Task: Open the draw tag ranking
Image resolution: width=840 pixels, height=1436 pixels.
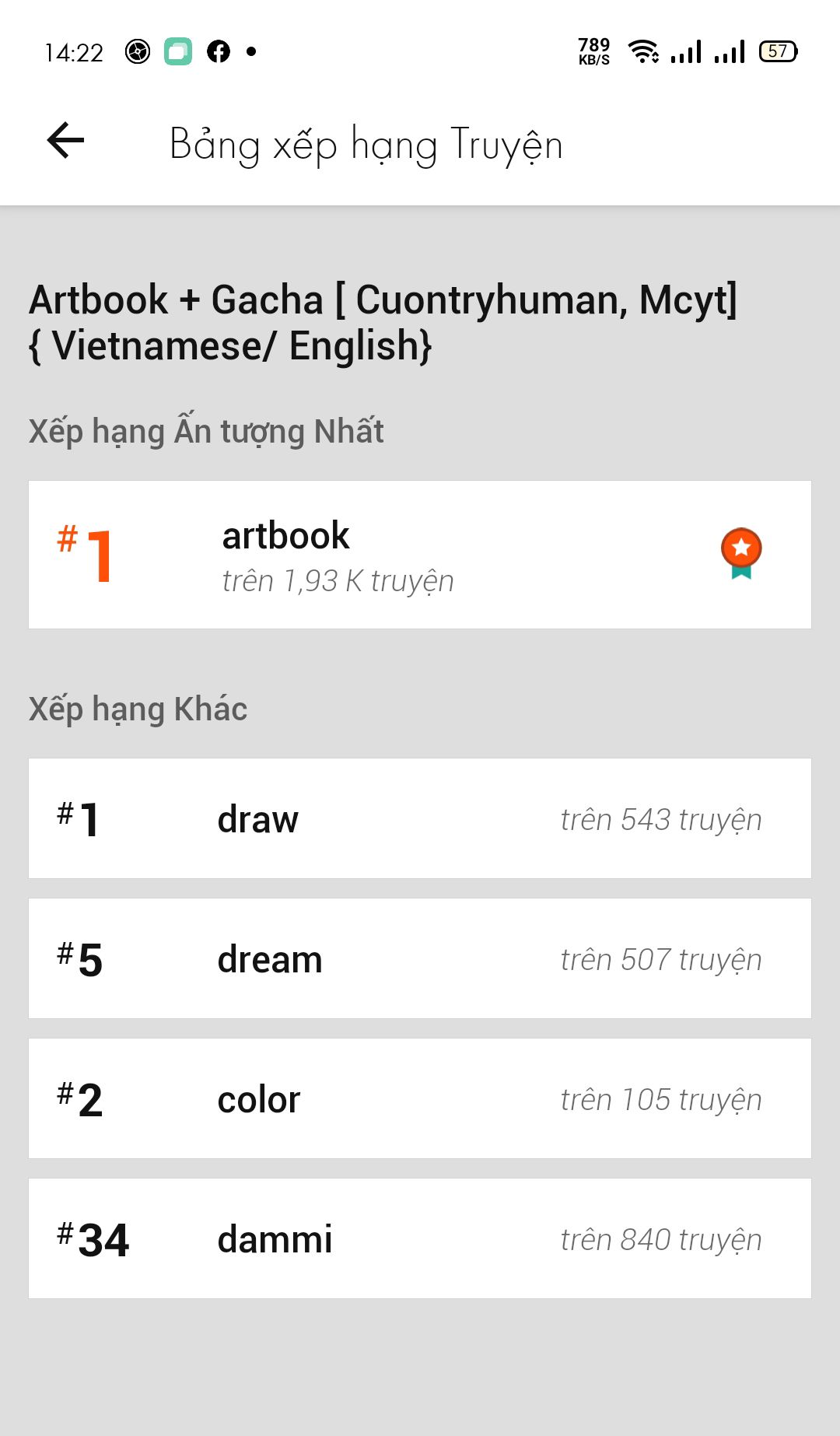Action: click(x=420, y=818)
